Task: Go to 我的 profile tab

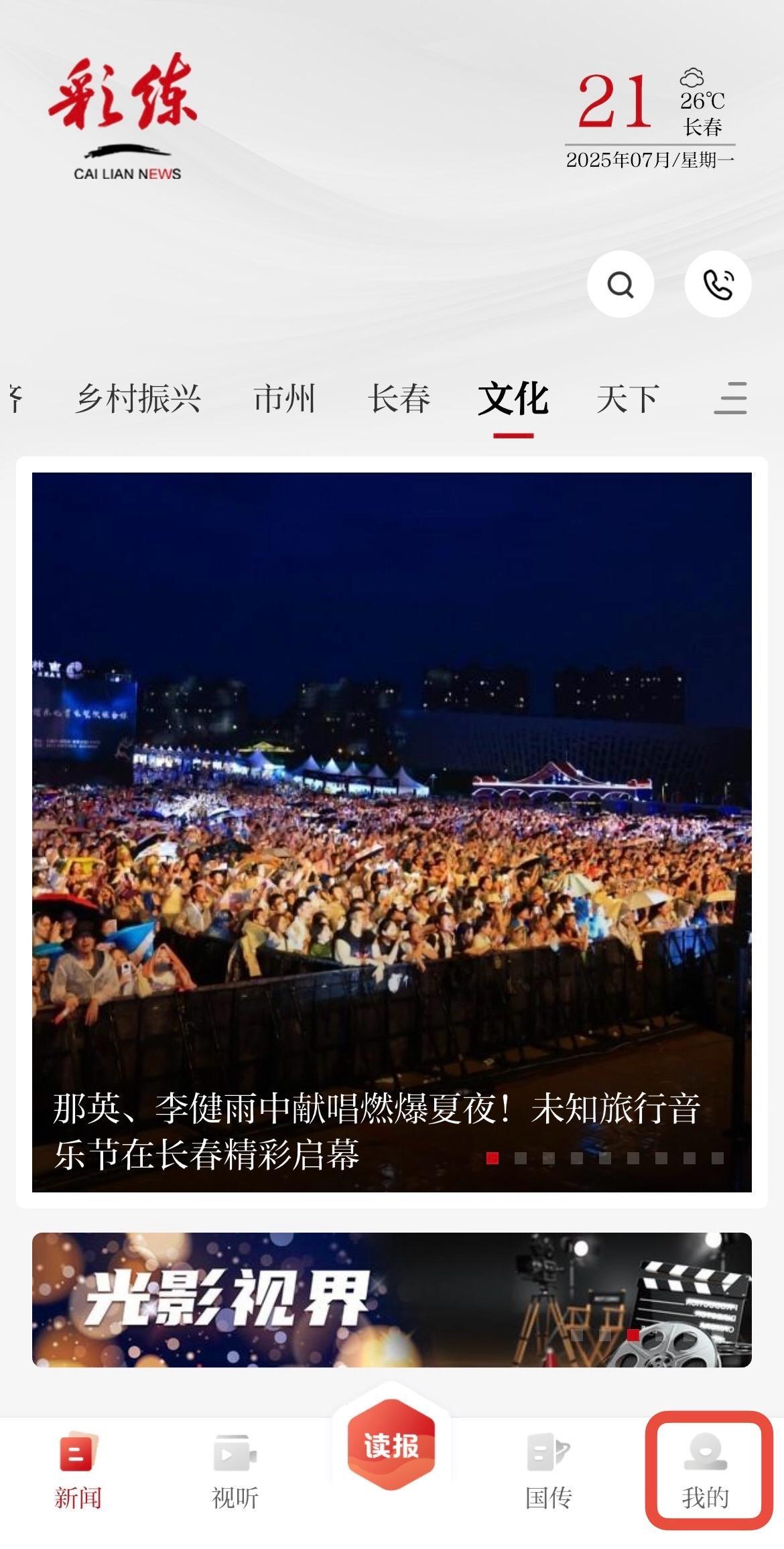Action: 706,1473
